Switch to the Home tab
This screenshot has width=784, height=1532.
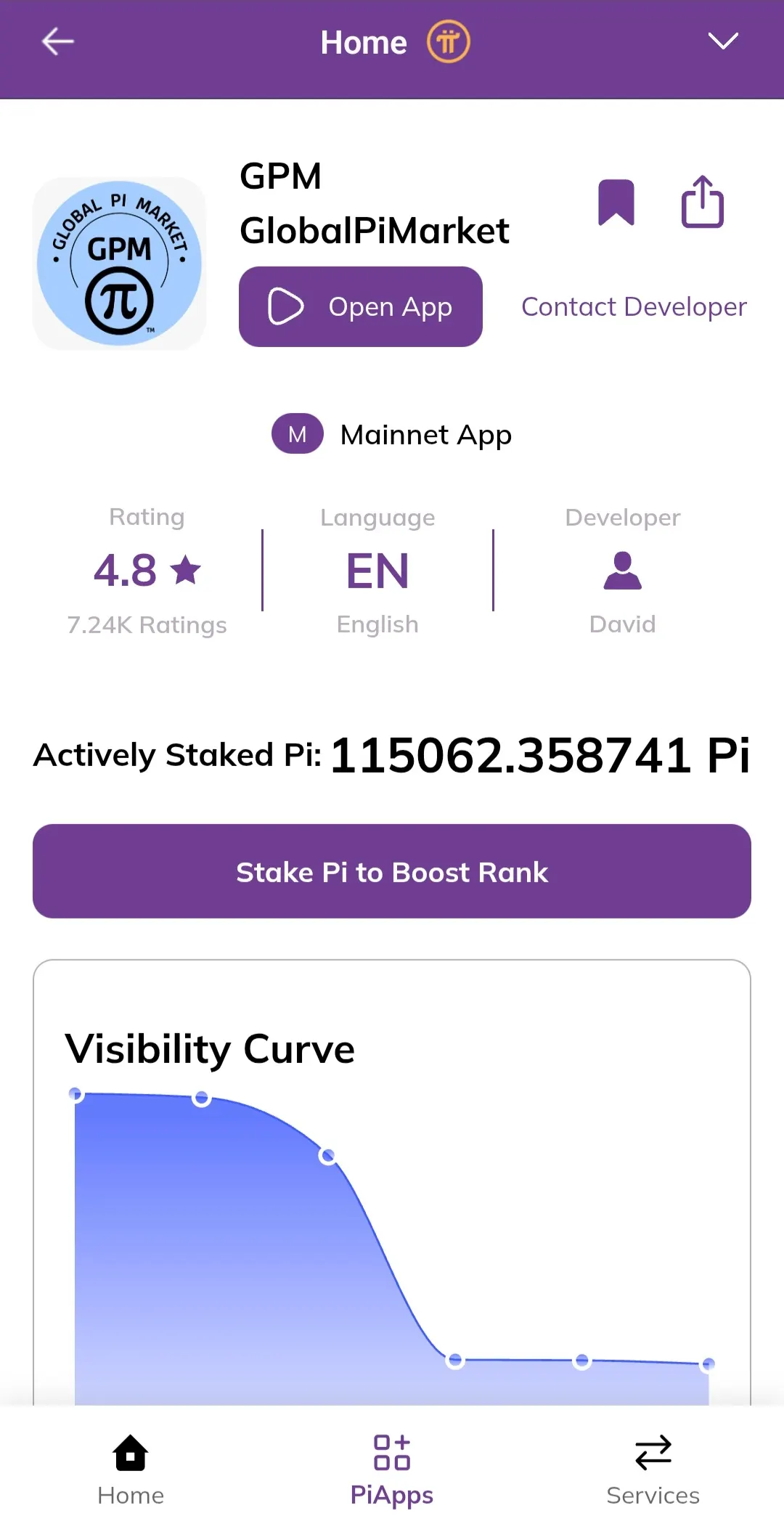tap(131, 1471)
